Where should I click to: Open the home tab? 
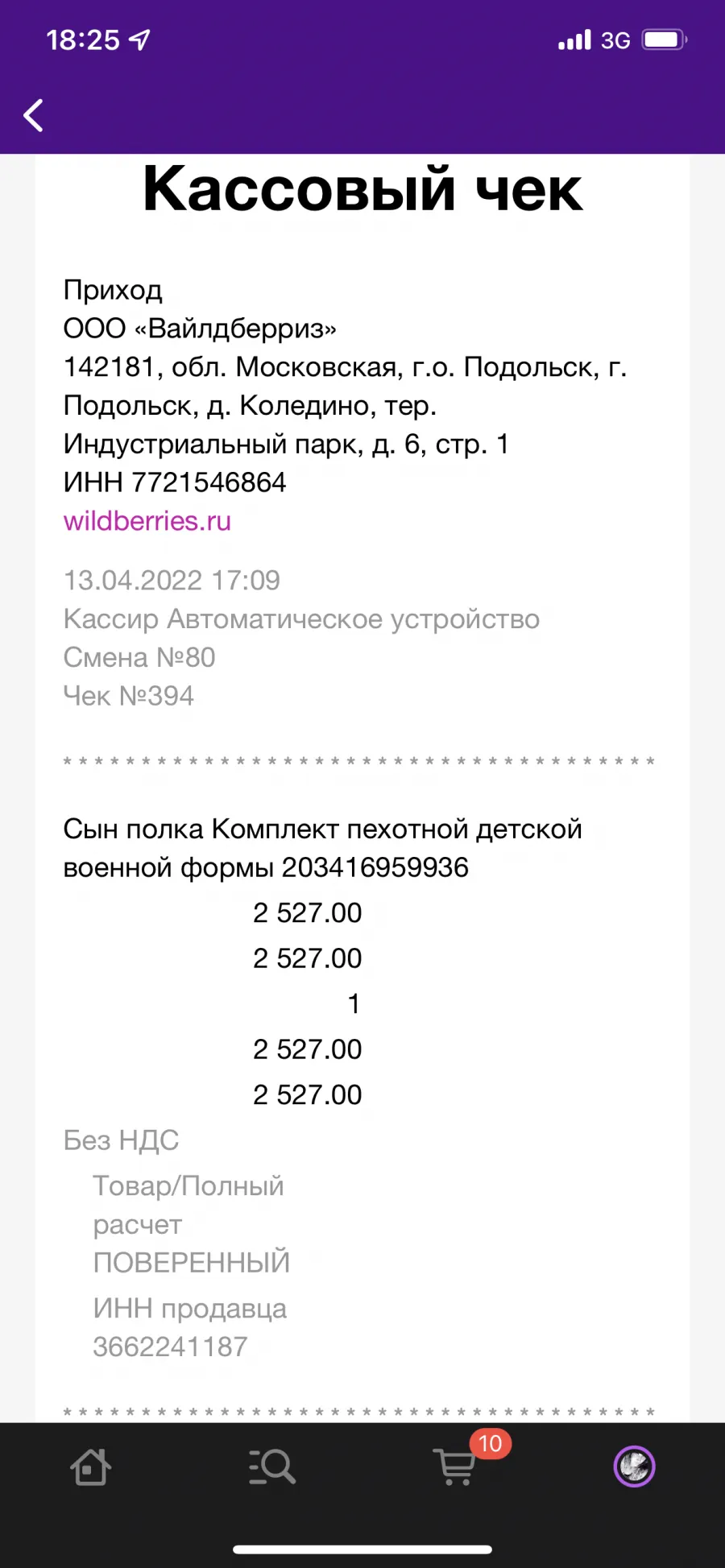90,1467
